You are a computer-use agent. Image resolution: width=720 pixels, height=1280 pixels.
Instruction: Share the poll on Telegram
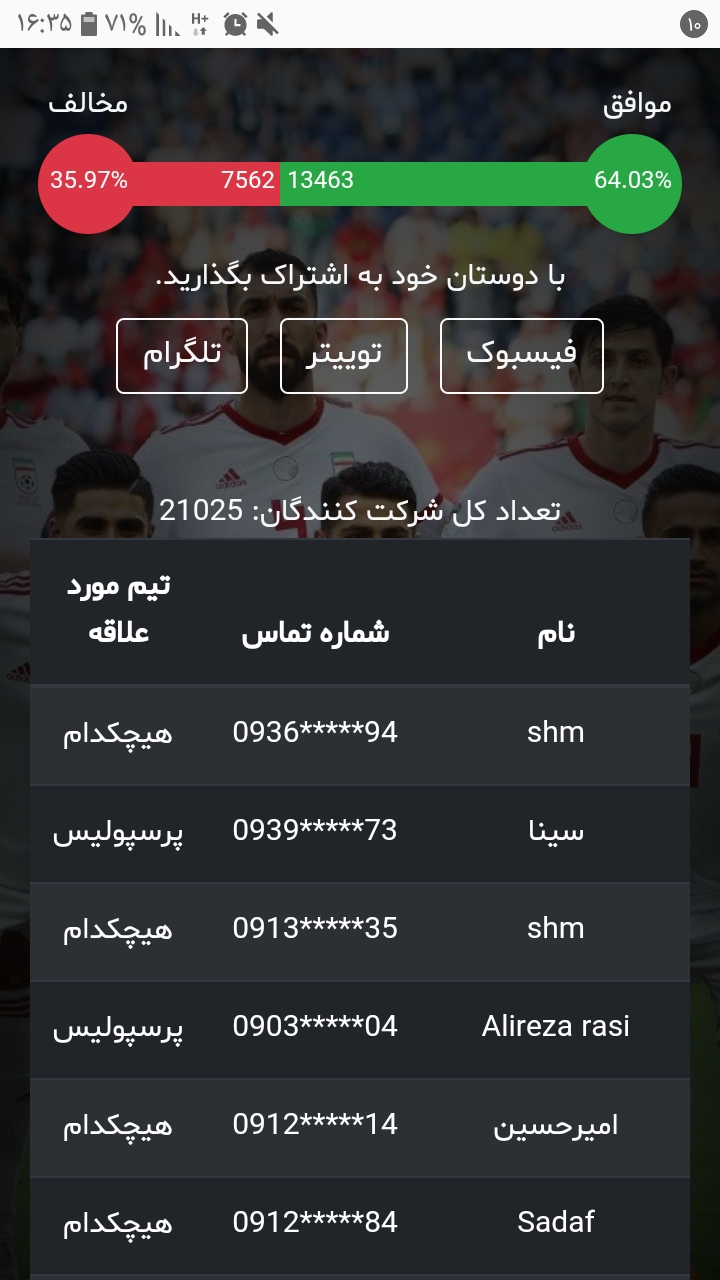tap(182, 356)
